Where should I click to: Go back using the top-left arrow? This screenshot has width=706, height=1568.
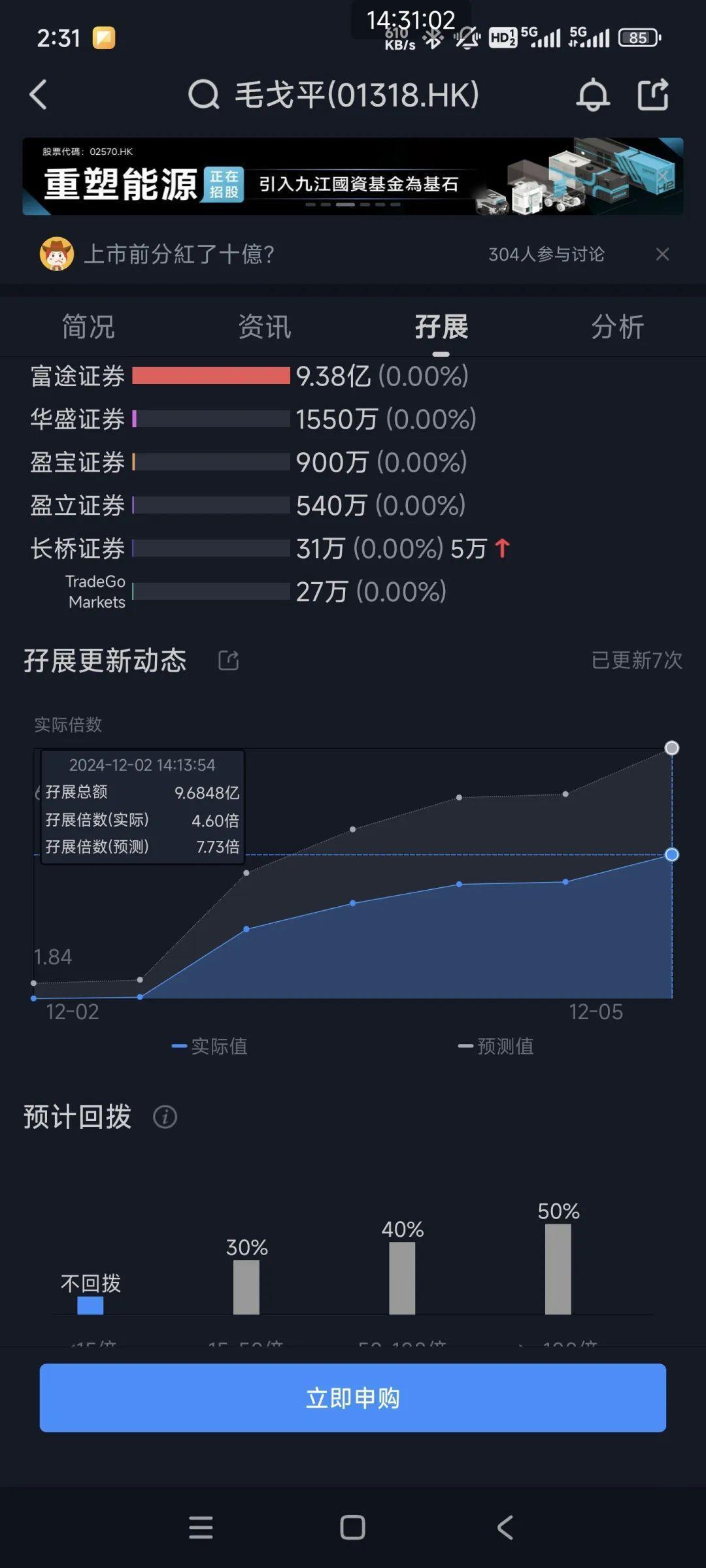[x=39, y=95]
